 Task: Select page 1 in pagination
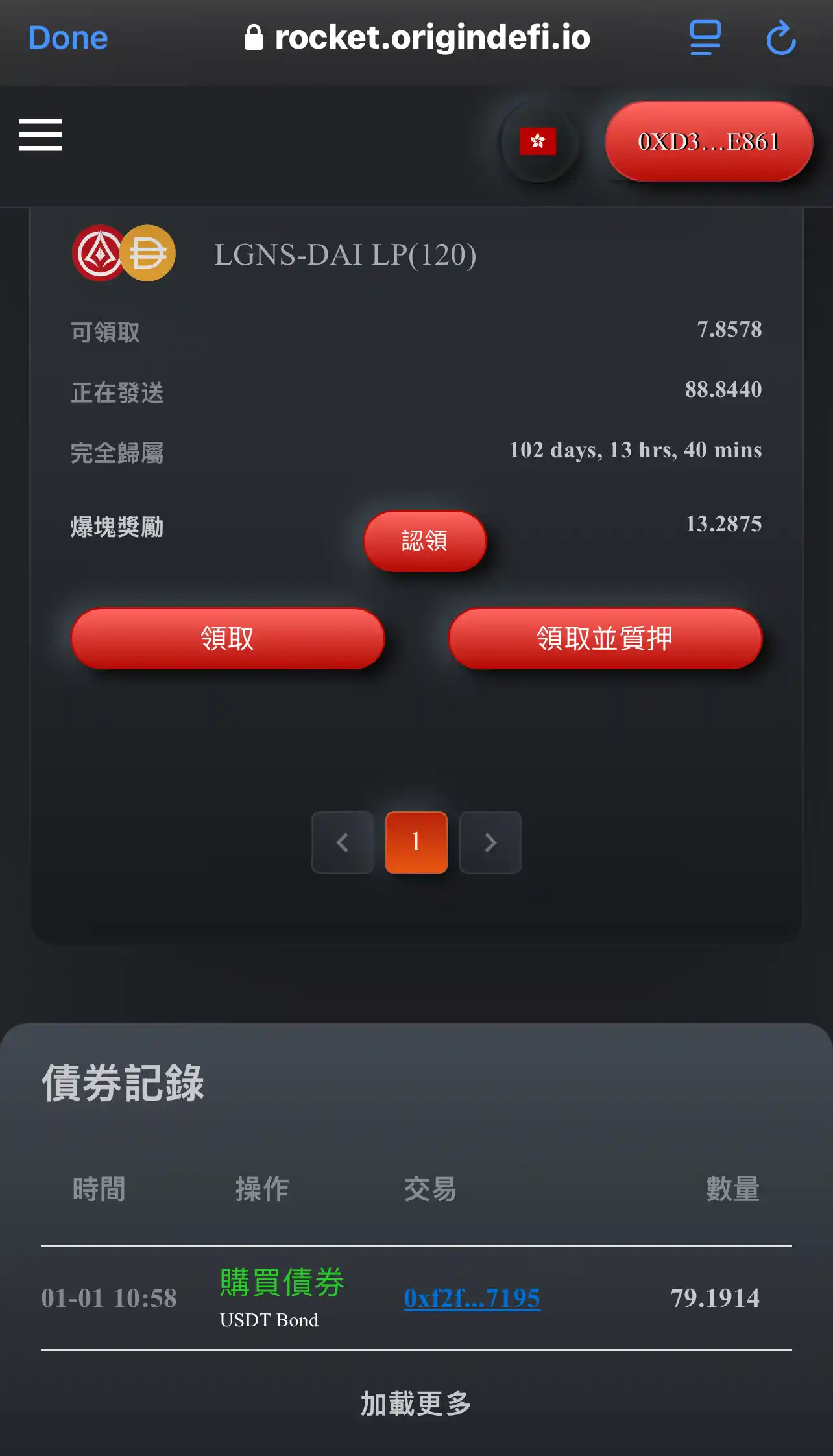point(416,842)
